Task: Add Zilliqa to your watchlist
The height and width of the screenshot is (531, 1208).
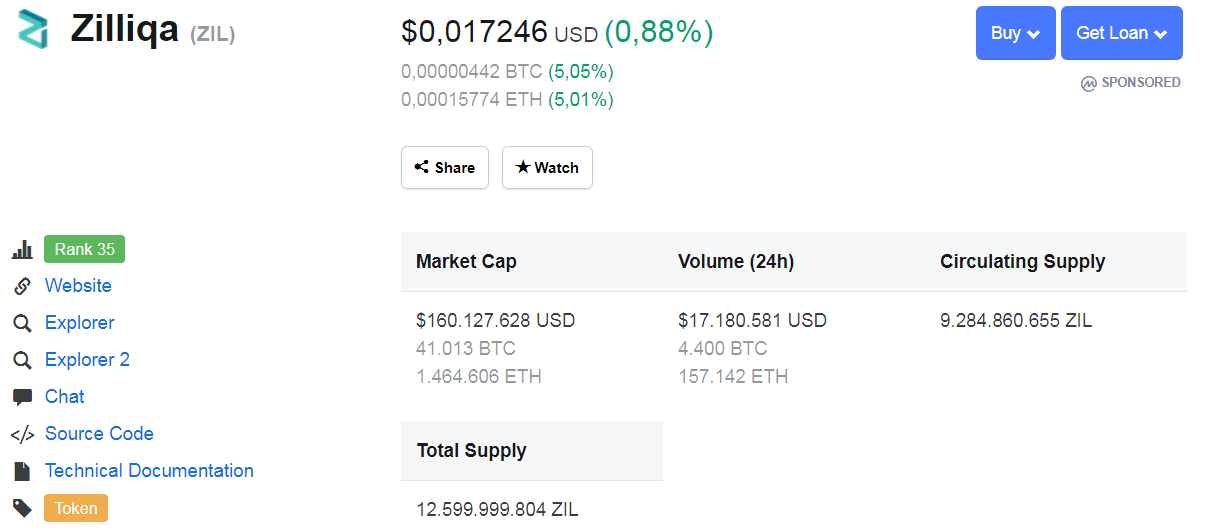Action: coord(547,168)
